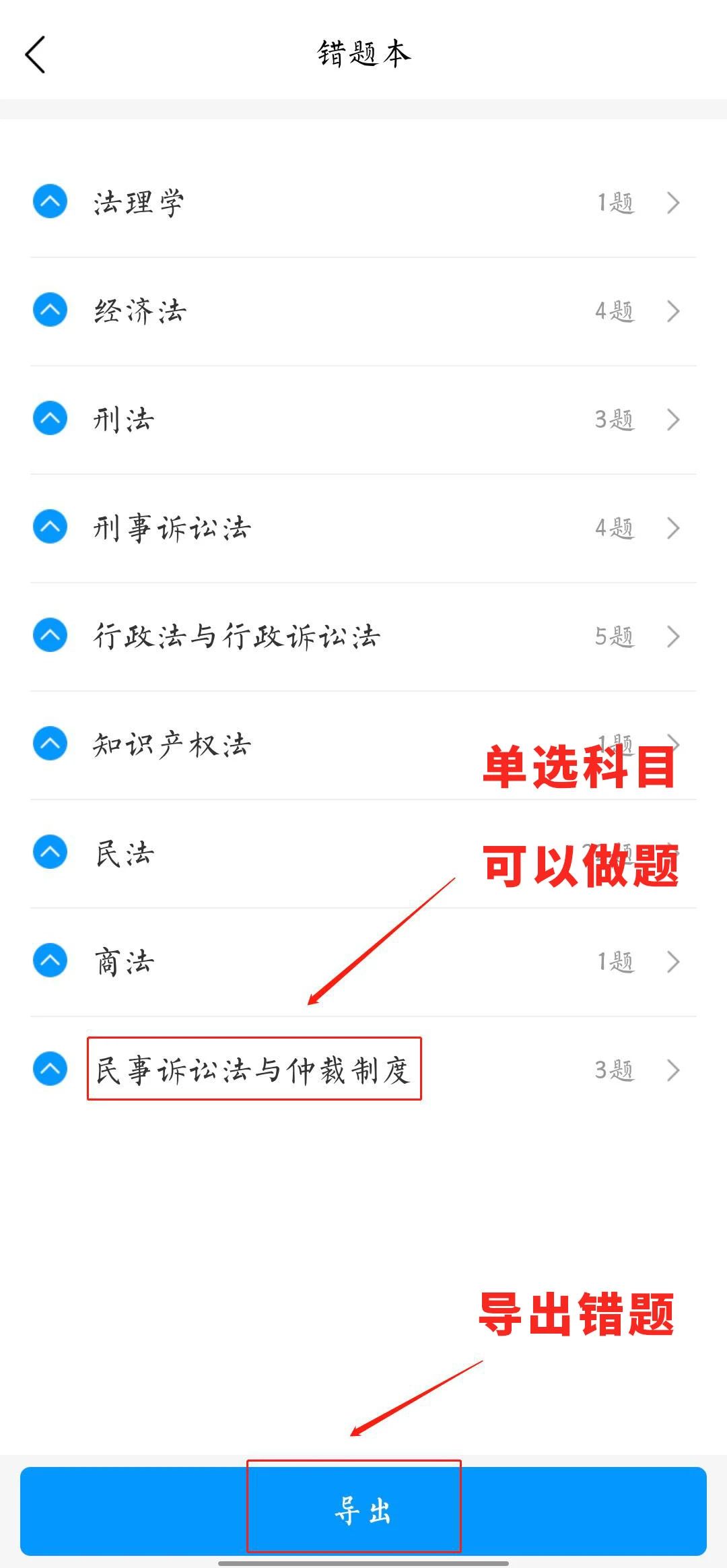The image size is (727, 1568).
Task: Open the 经济法 subject row
Action: (363, 311)
